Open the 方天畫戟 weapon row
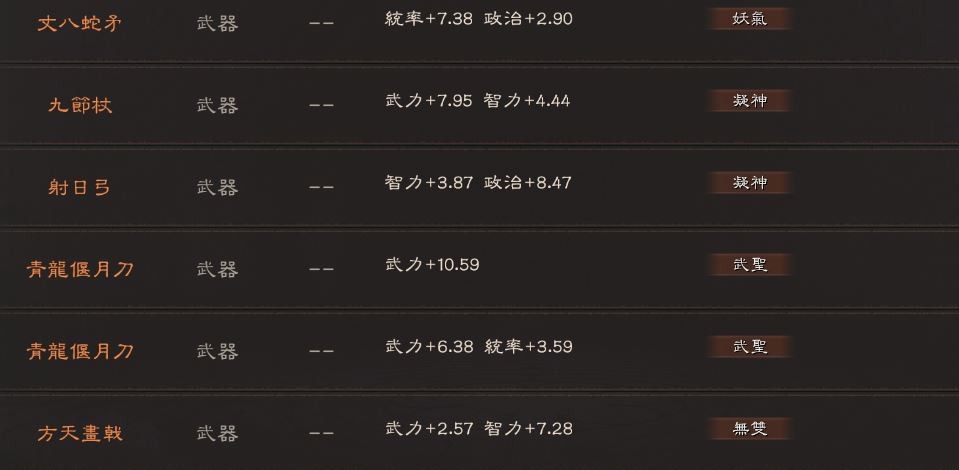Viewport: 959px width, 470px height. (x=80, y=433)
